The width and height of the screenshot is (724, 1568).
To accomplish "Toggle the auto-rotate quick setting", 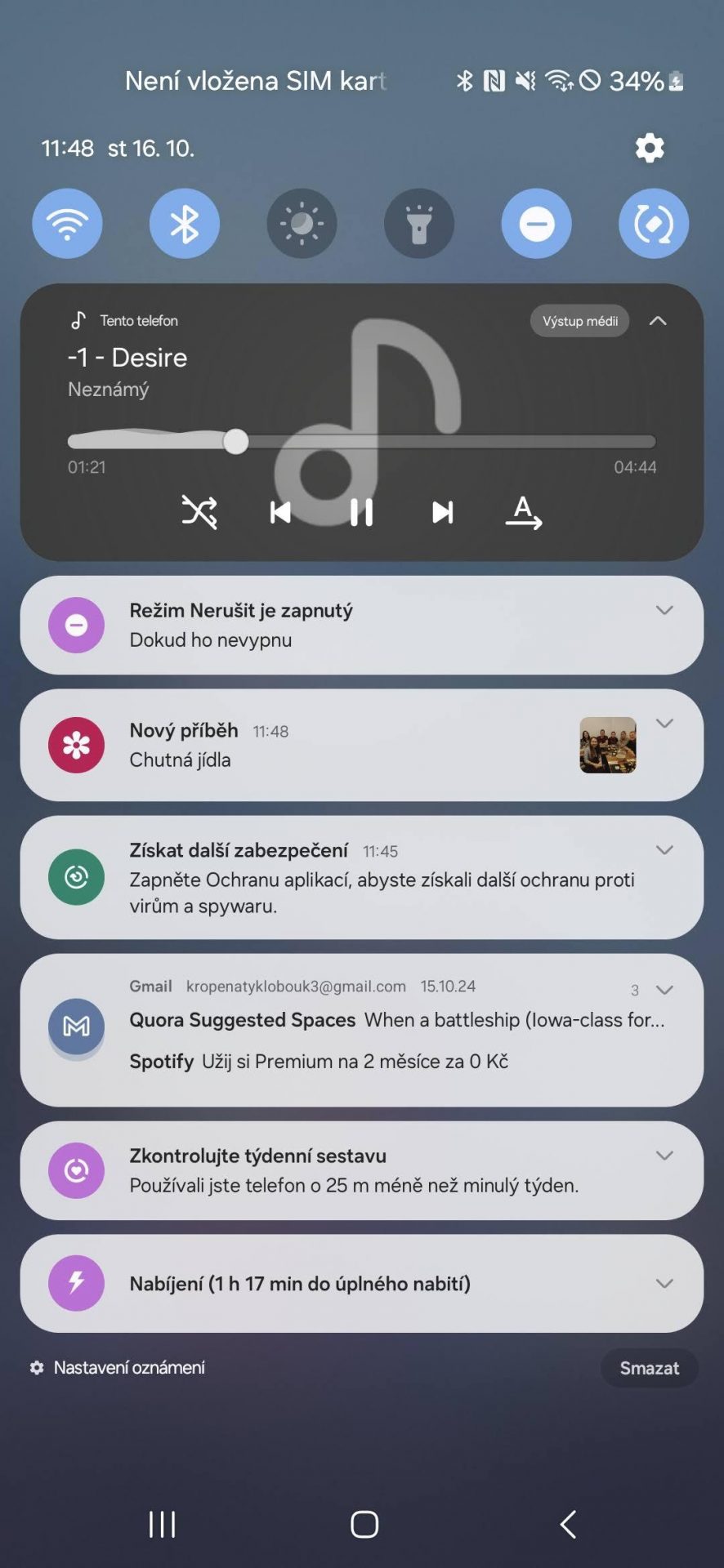I will [x=654, y=224].
